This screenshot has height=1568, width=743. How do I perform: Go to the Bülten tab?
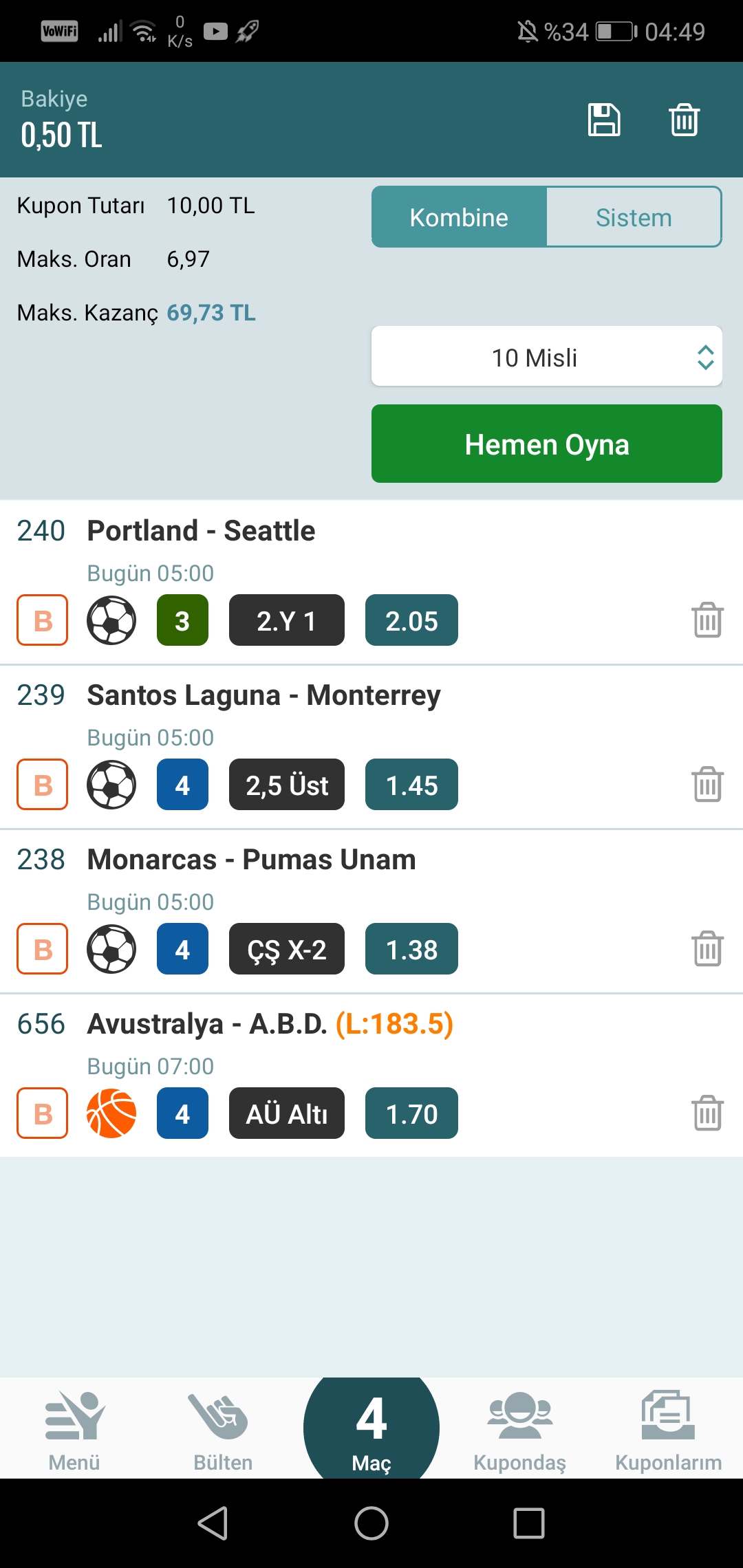[x=223, y=1430]
